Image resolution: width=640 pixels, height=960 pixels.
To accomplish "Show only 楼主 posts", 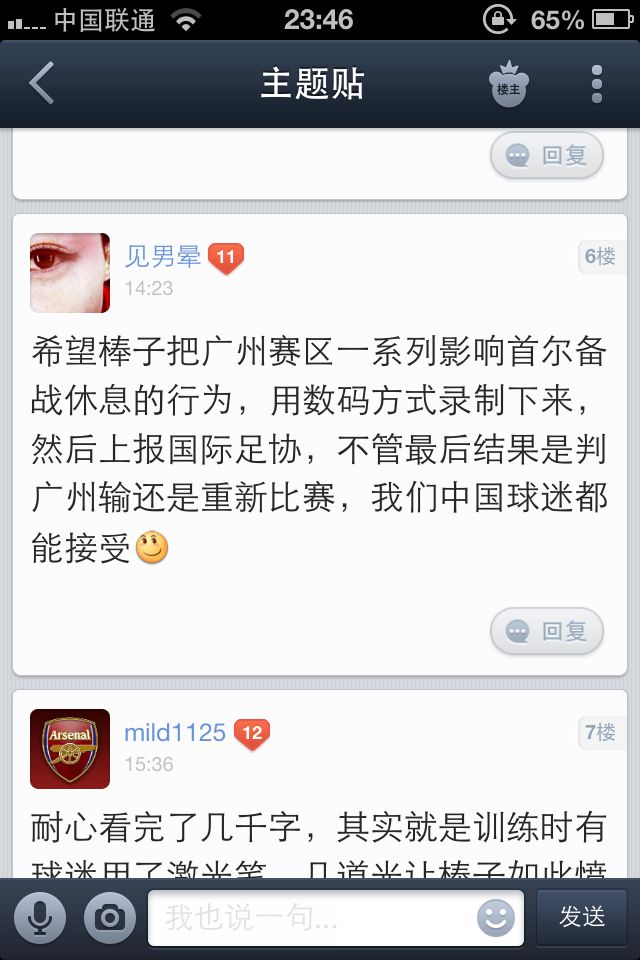I will point(508,85).
